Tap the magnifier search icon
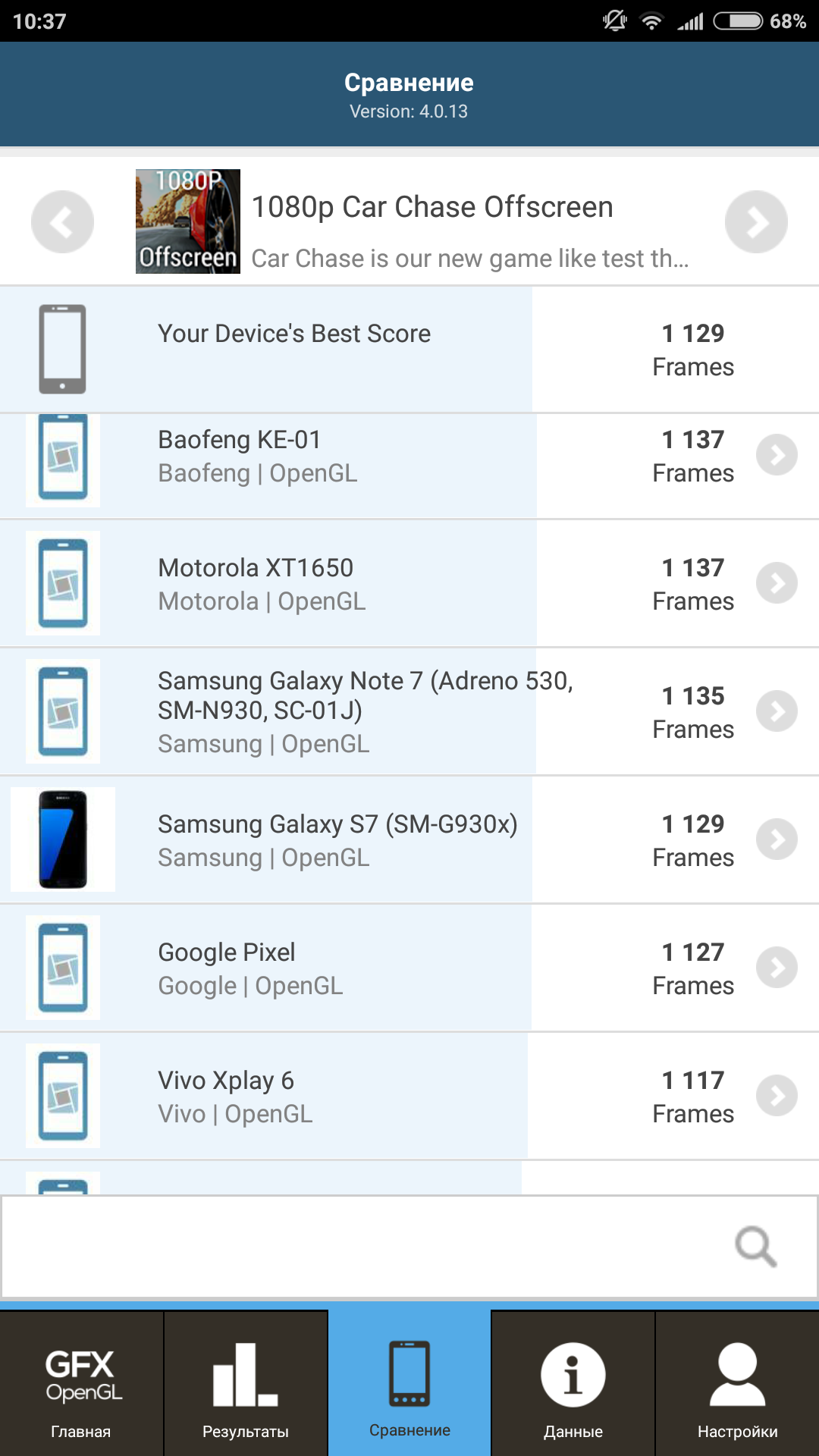 click(x=756, y=1246)
